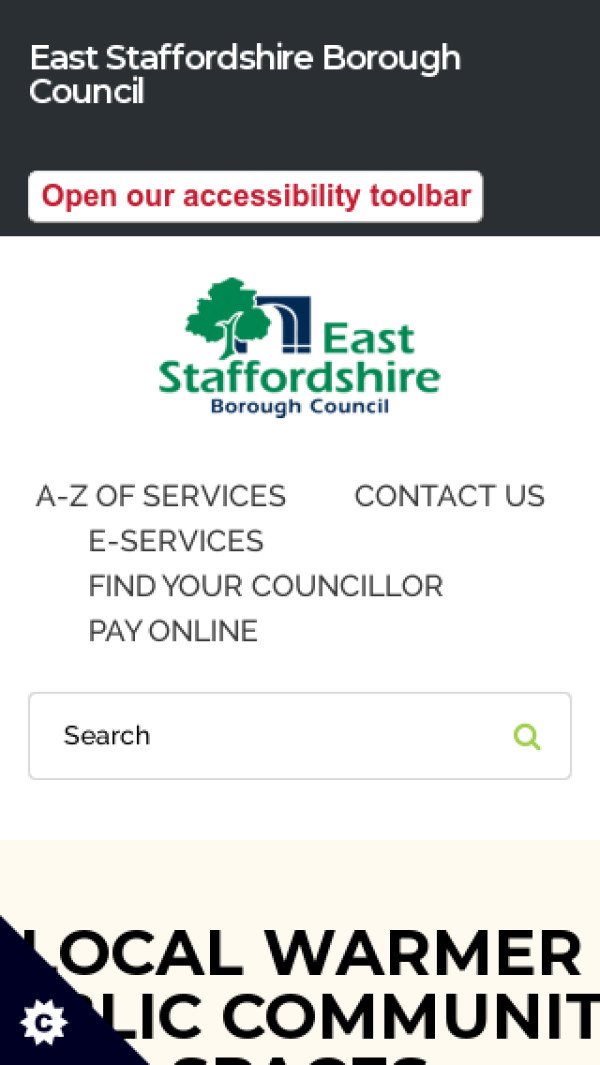Viewport: 600px width, 1065px height.
Task: Open cookie settings gear icon
Action: pos(43,1022)
